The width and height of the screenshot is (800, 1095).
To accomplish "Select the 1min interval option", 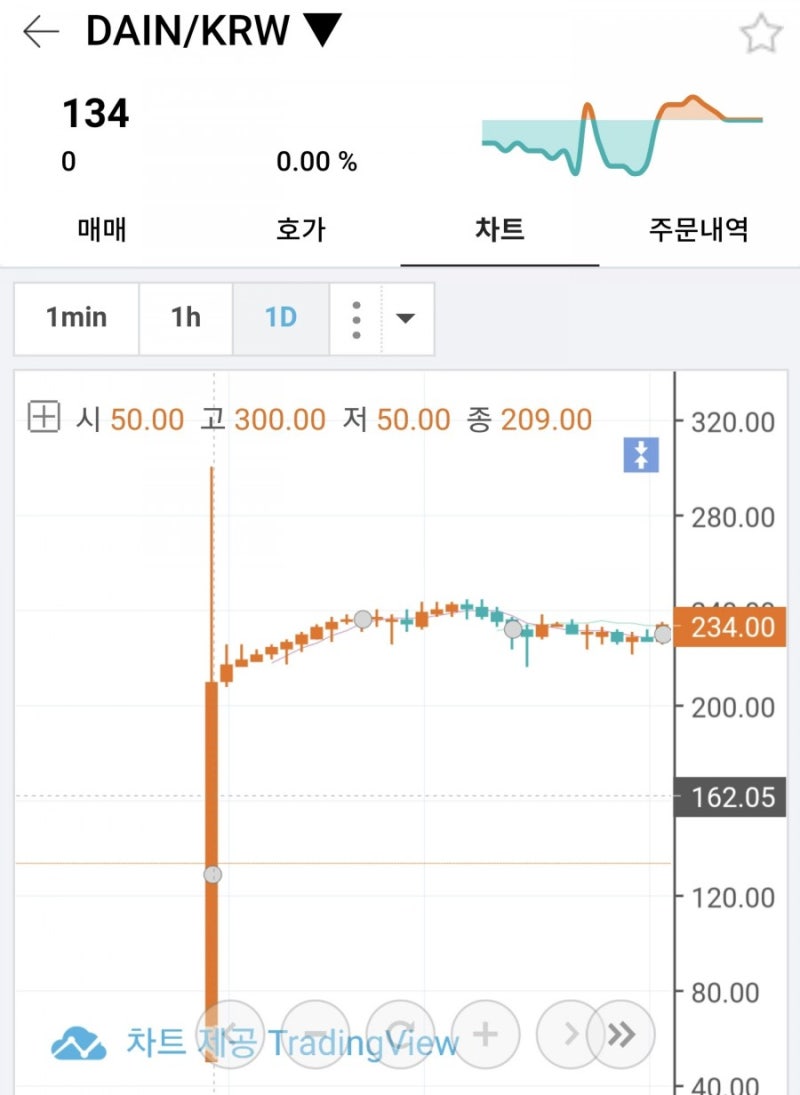I will tap(76, 317).
